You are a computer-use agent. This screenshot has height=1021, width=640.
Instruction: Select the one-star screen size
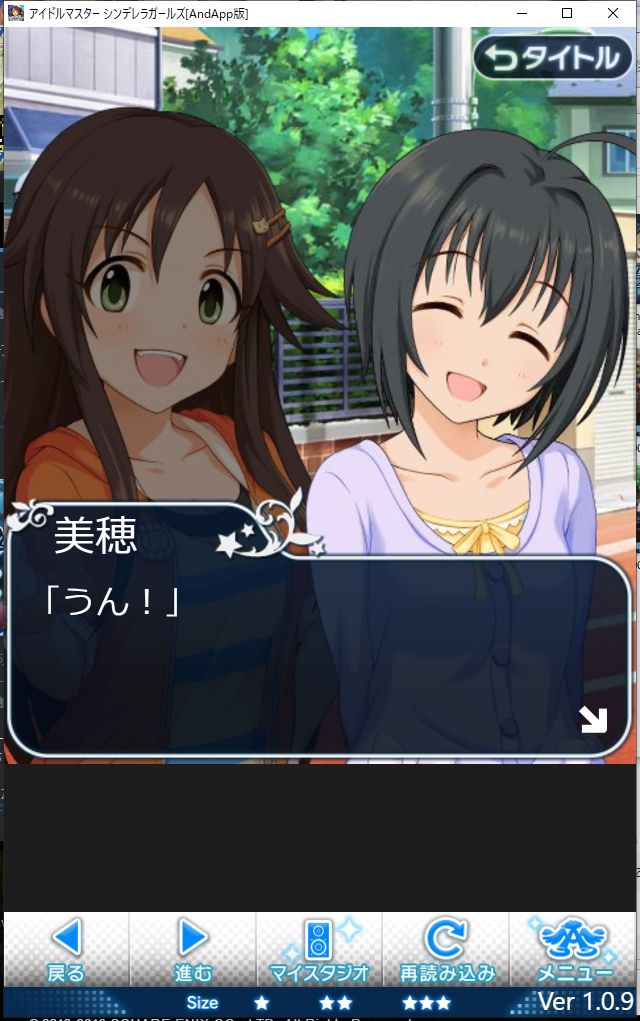(261, 1002)
